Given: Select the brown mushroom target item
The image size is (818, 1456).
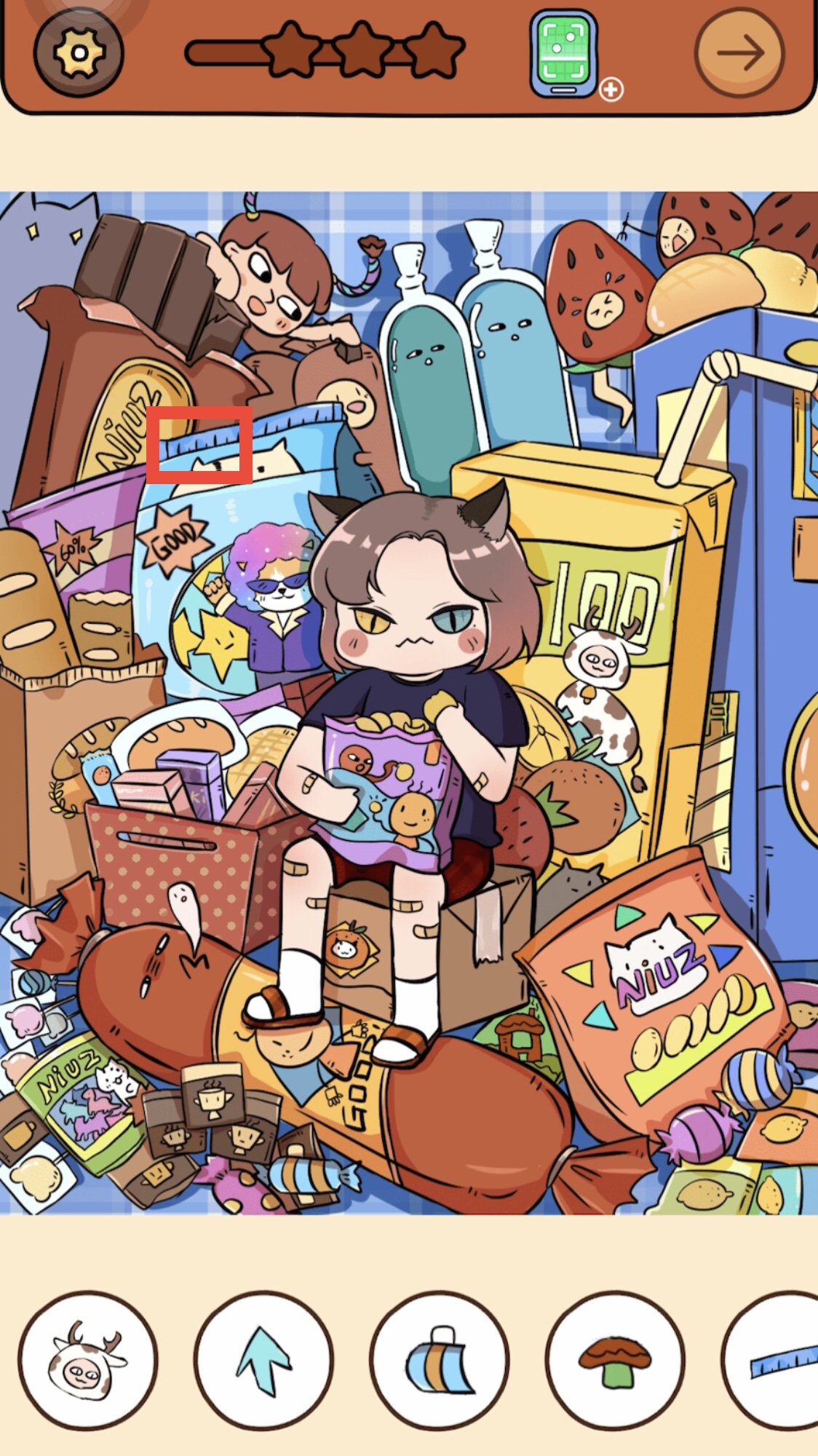Looking at the screenshot, I should (616, 1361).
